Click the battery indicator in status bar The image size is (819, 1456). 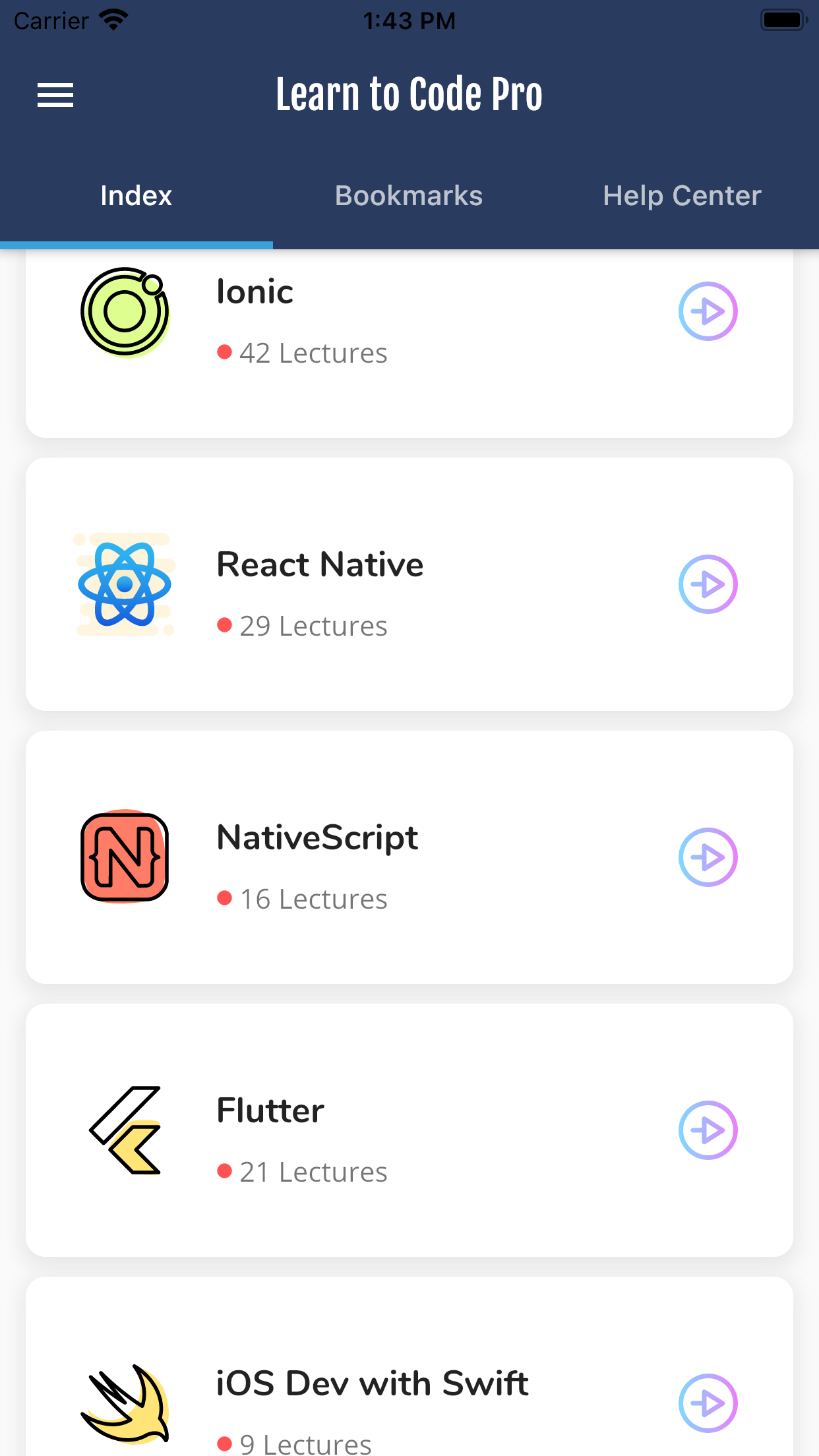click(783, 18)
